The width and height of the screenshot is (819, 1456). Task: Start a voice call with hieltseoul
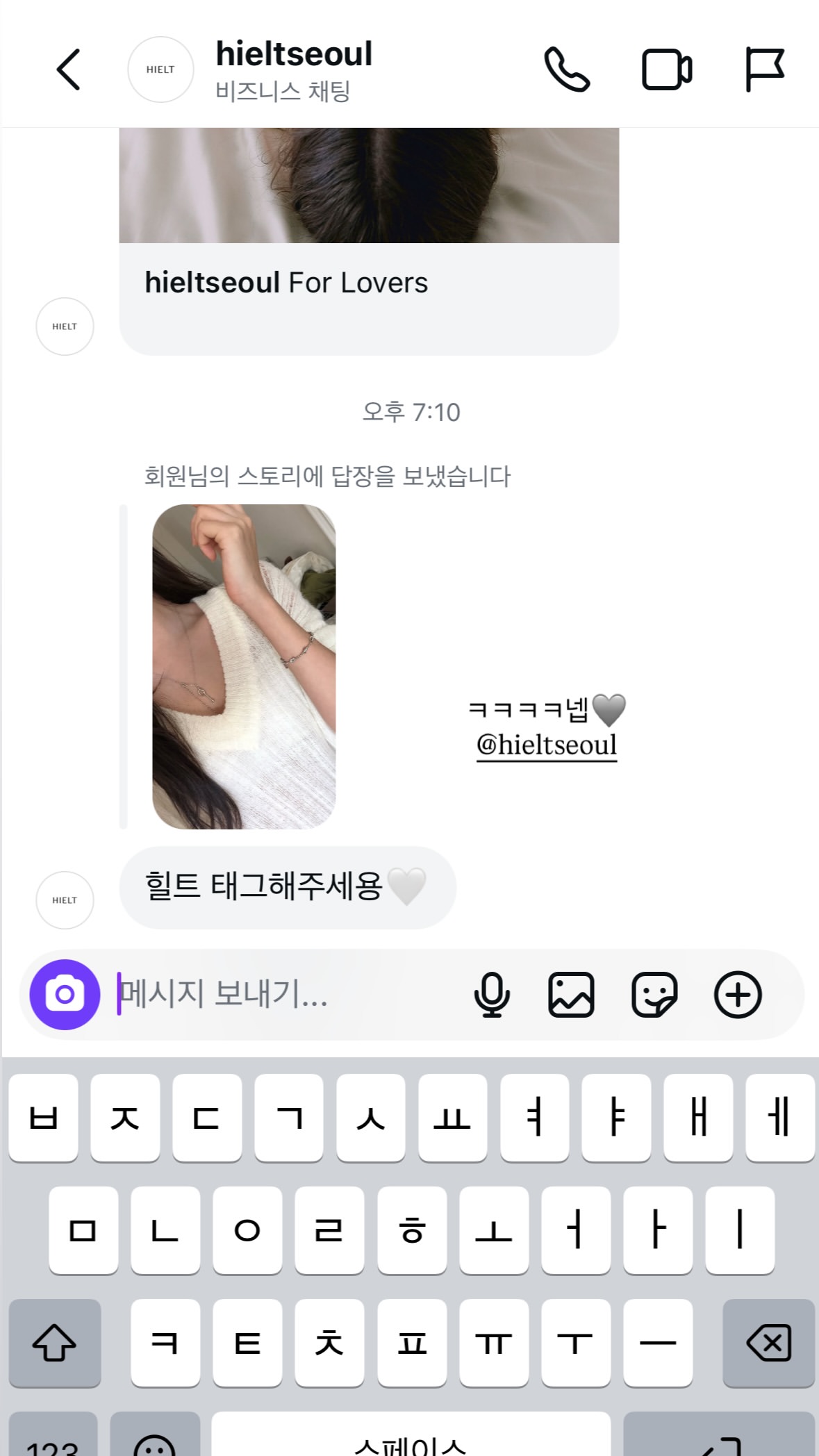pyautogui.click(x=567, y=69)
